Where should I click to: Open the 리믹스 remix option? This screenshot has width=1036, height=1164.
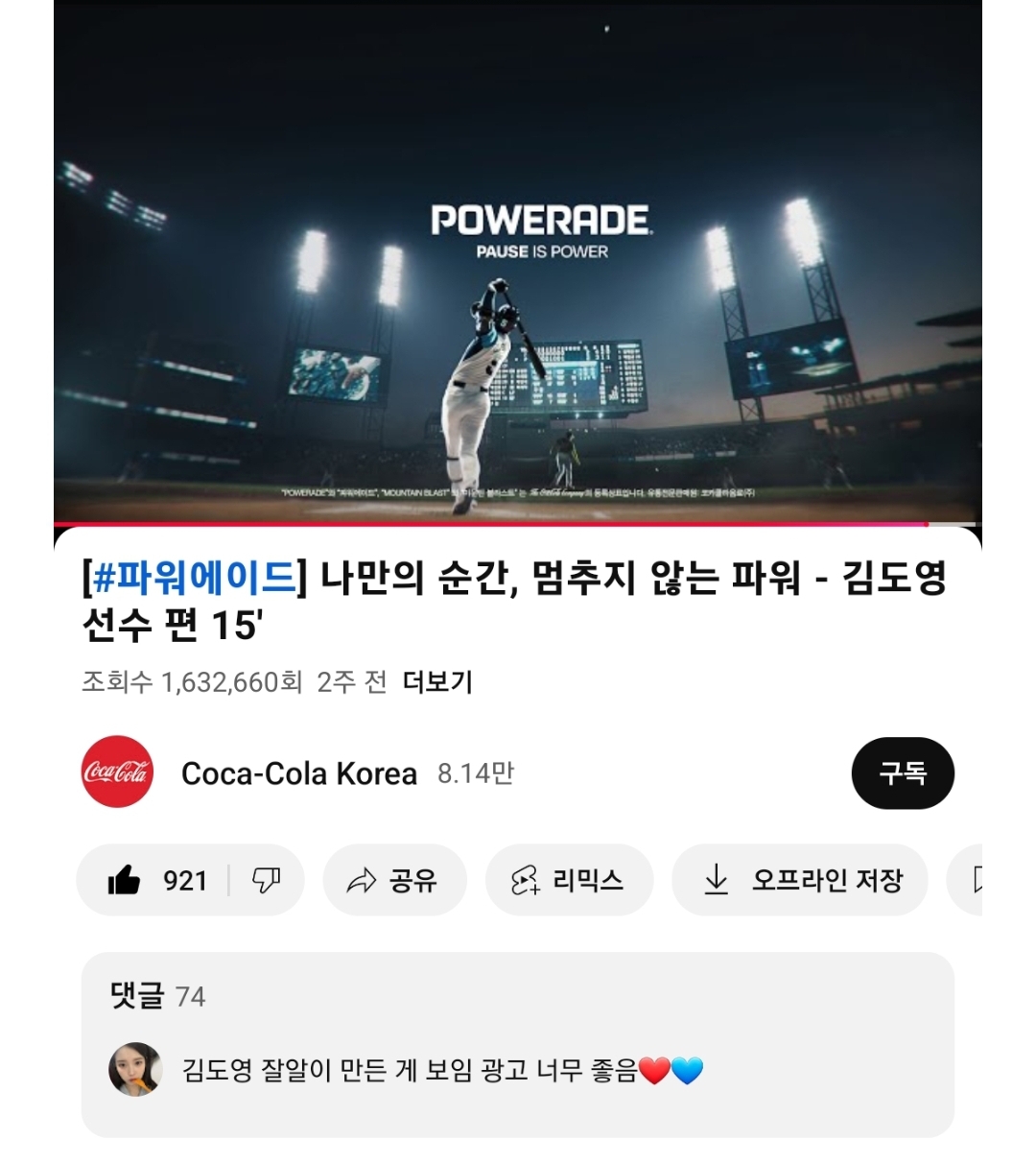(x=569, y=880)
